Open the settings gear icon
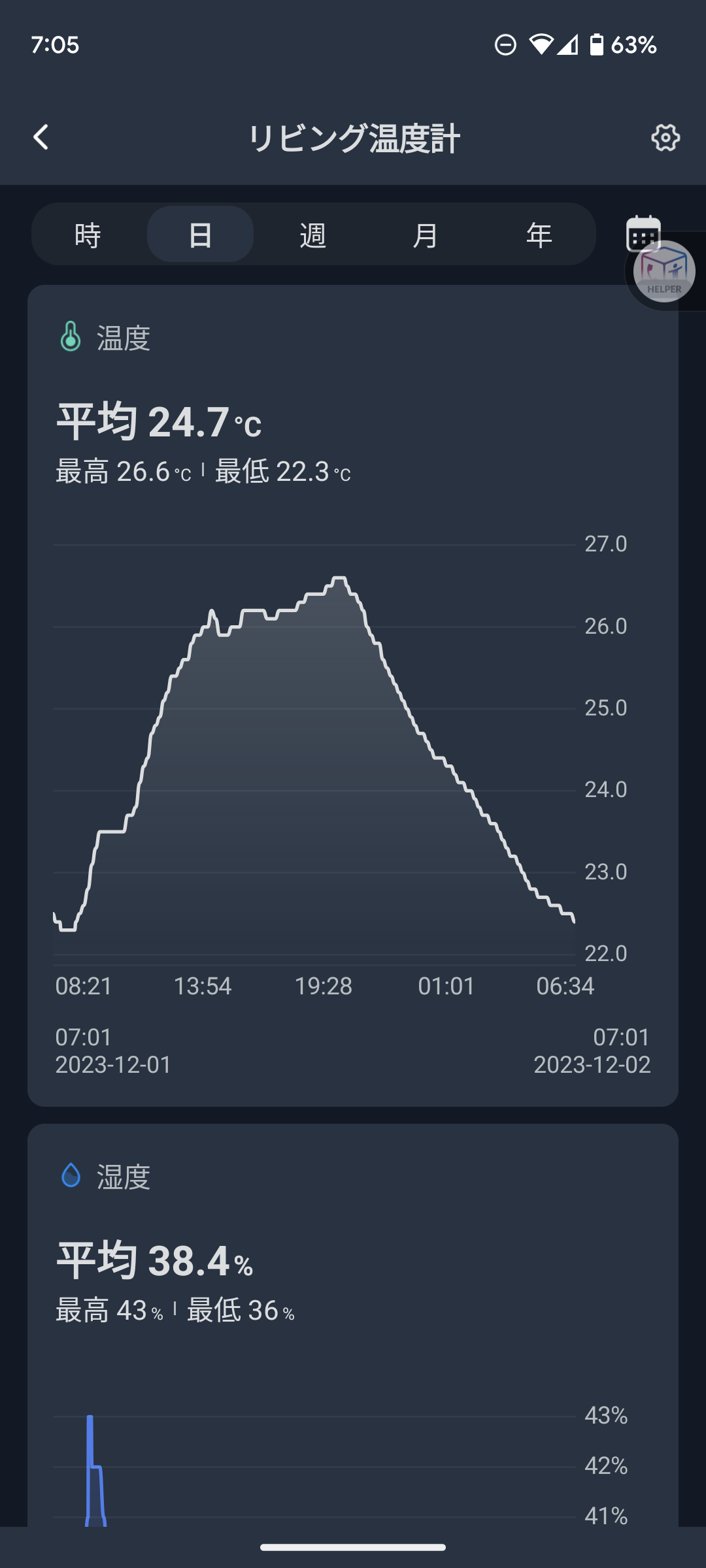706x1568 pixels. (665, 138)
